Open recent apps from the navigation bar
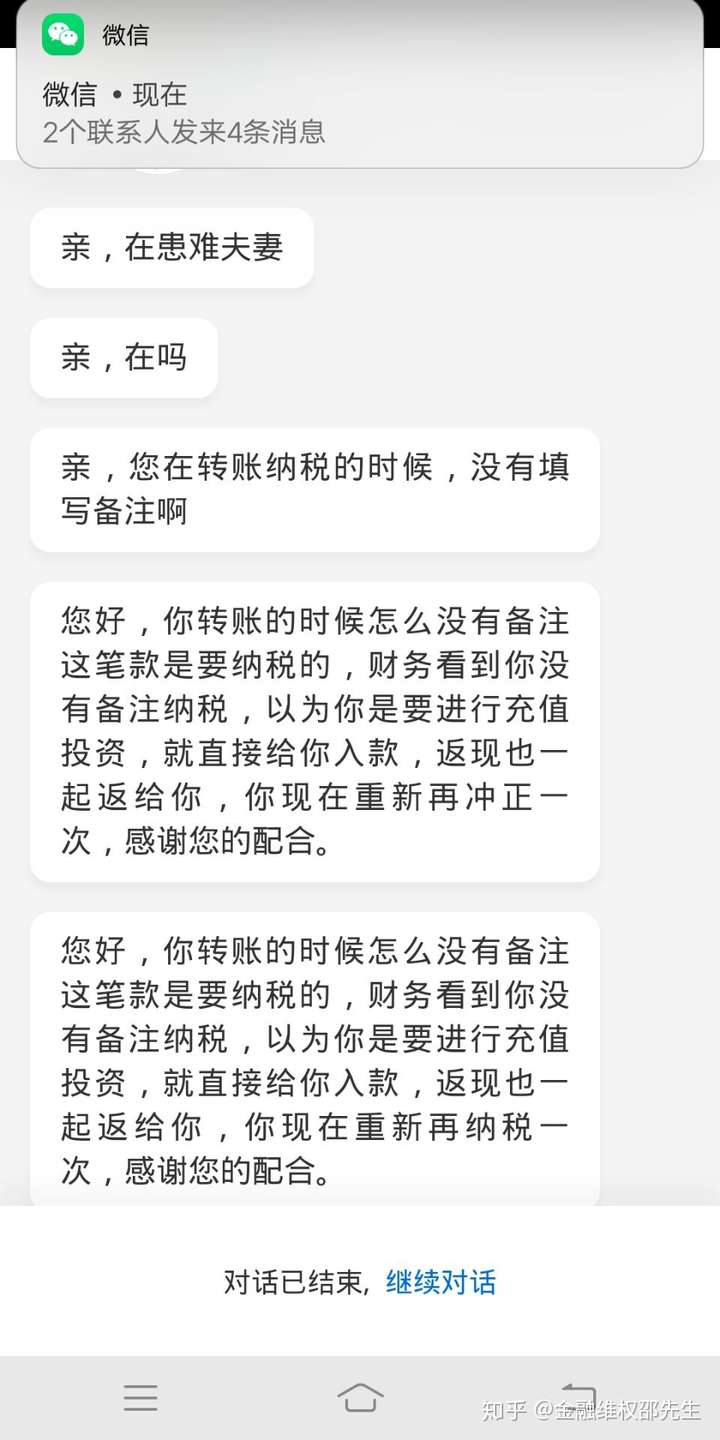 [x=140, y=1397]
